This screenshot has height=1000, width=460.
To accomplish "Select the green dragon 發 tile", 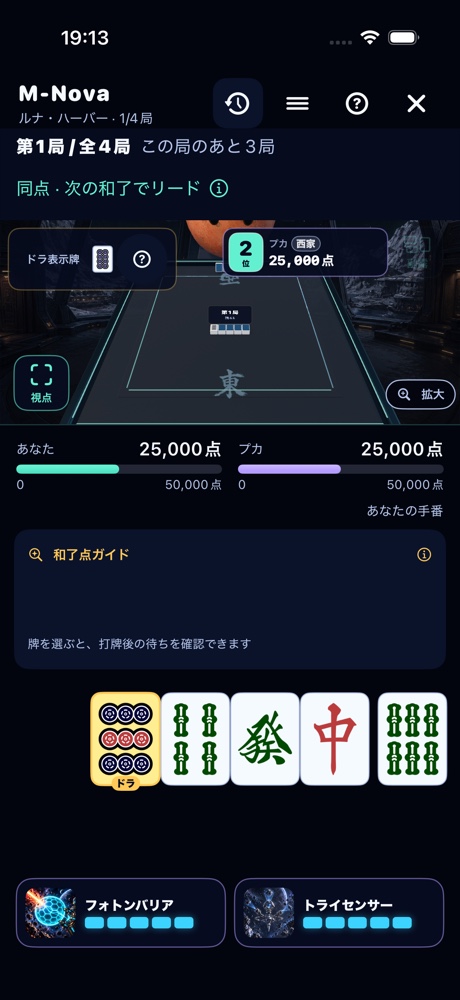I will coord(265,739).
